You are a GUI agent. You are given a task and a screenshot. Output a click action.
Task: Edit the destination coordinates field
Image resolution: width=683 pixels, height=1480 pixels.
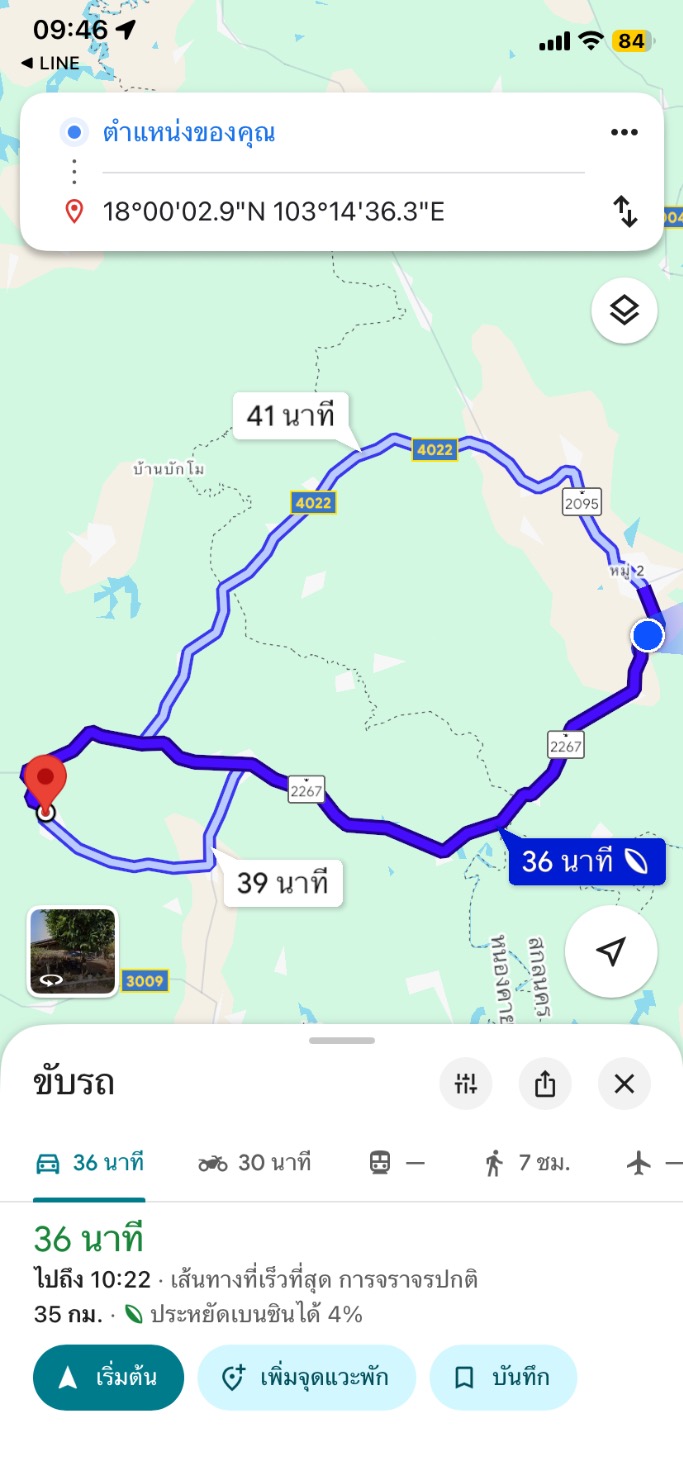point(274,212)
